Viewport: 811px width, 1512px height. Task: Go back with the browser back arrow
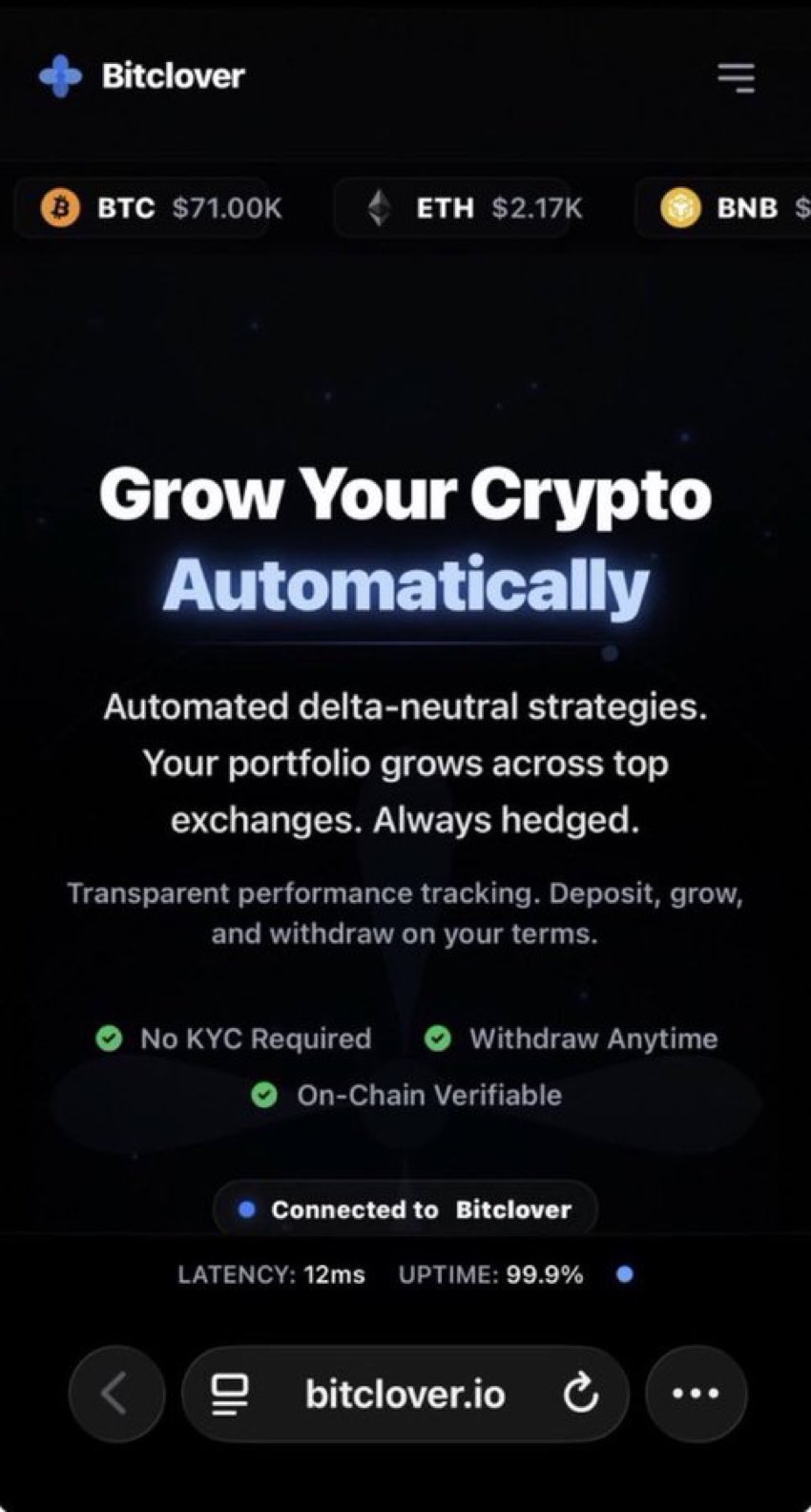tap(115, 1394)
